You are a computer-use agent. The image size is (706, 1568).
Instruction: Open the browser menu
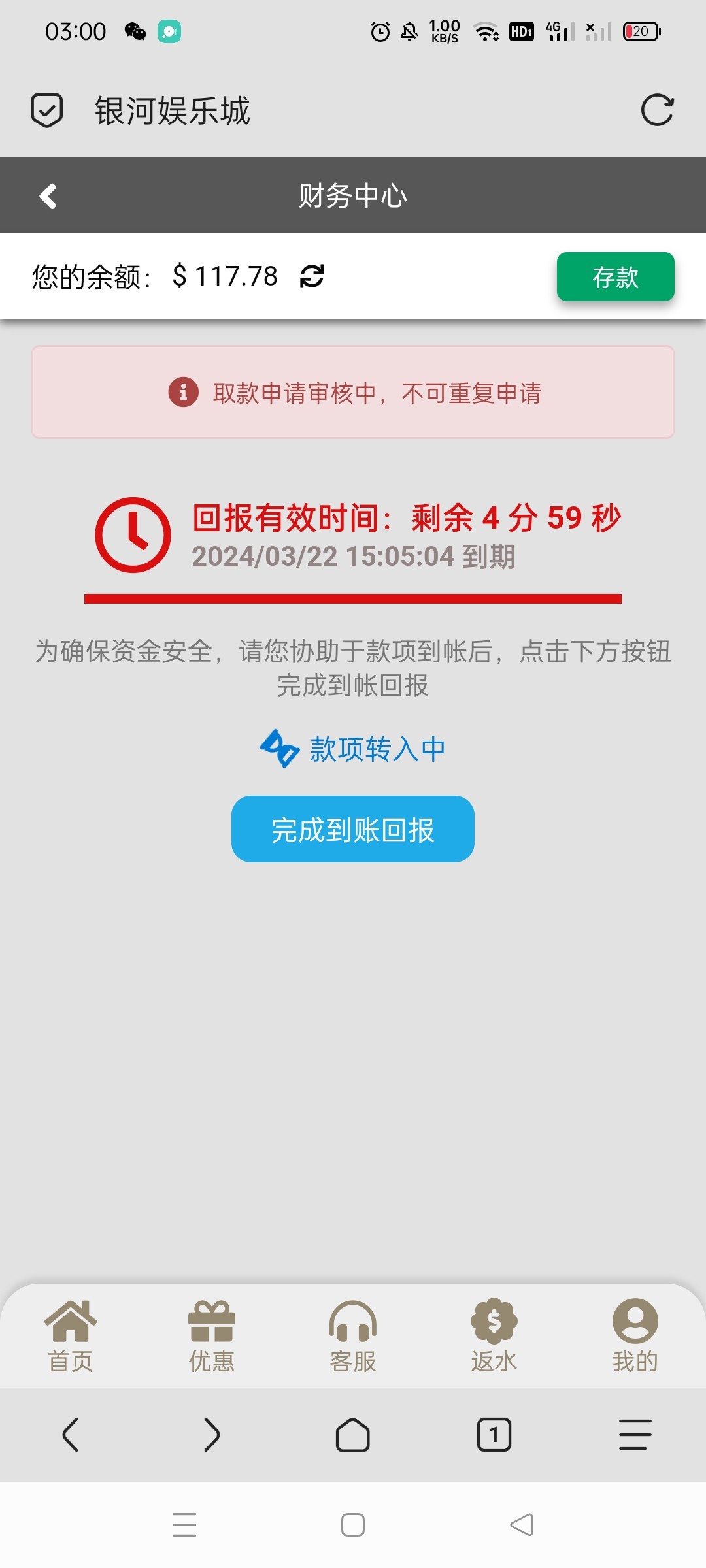(x=635, y=1435)
